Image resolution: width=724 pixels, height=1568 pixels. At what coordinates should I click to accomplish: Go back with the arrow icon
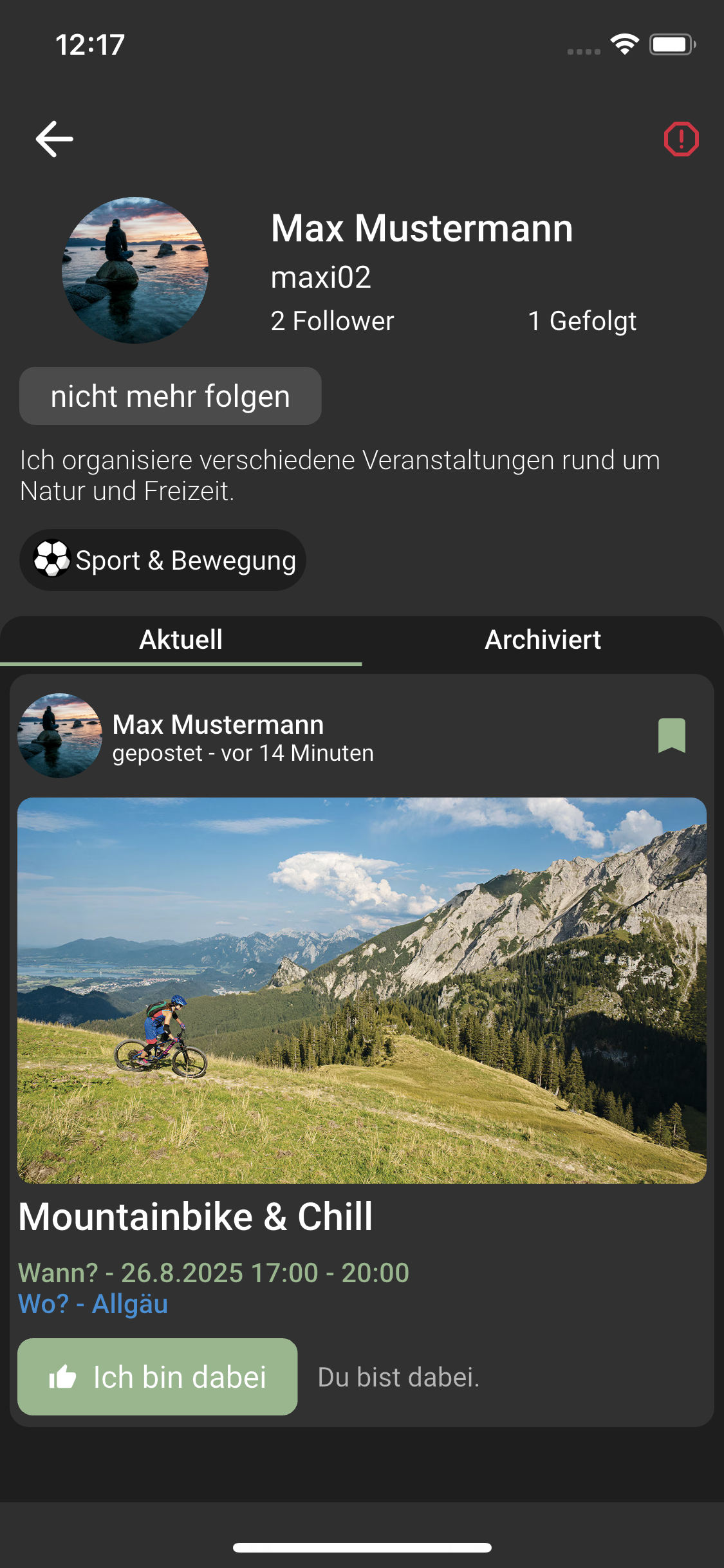[54, 139]
